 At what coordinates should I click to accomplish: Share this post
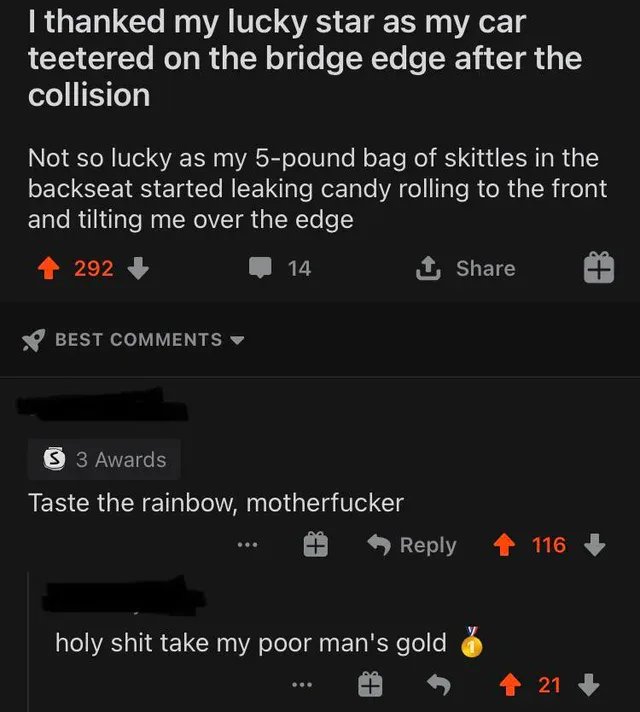pyautogui.click(x=467, y=268)
